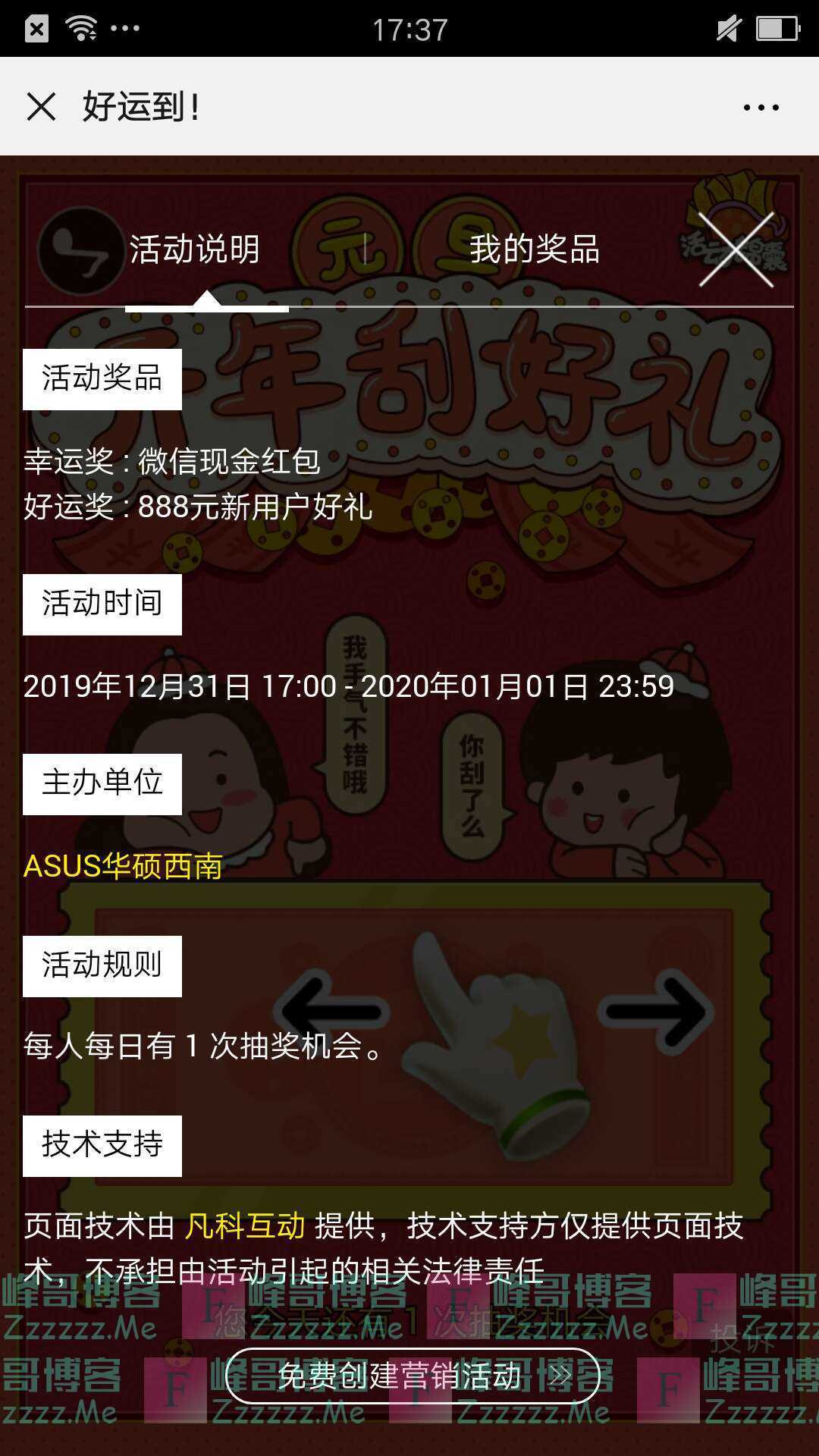Close the 好运到 page with X
Screen dimensions: 819x1456
(x=42, y=108)
